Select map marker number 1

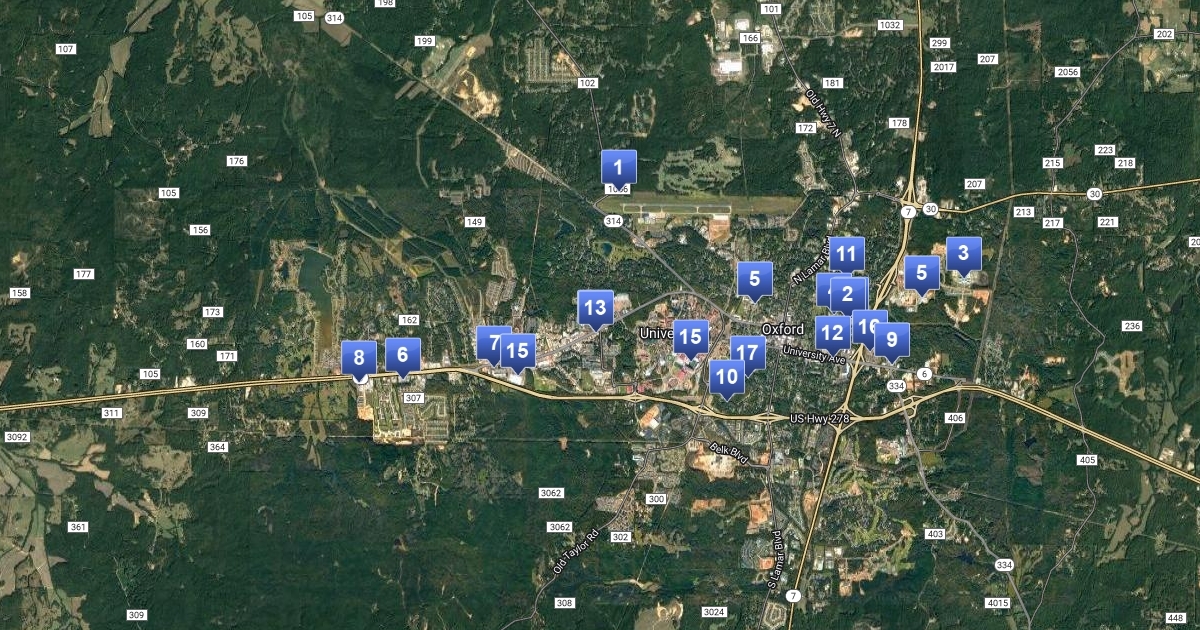click(x=618, y=167)
